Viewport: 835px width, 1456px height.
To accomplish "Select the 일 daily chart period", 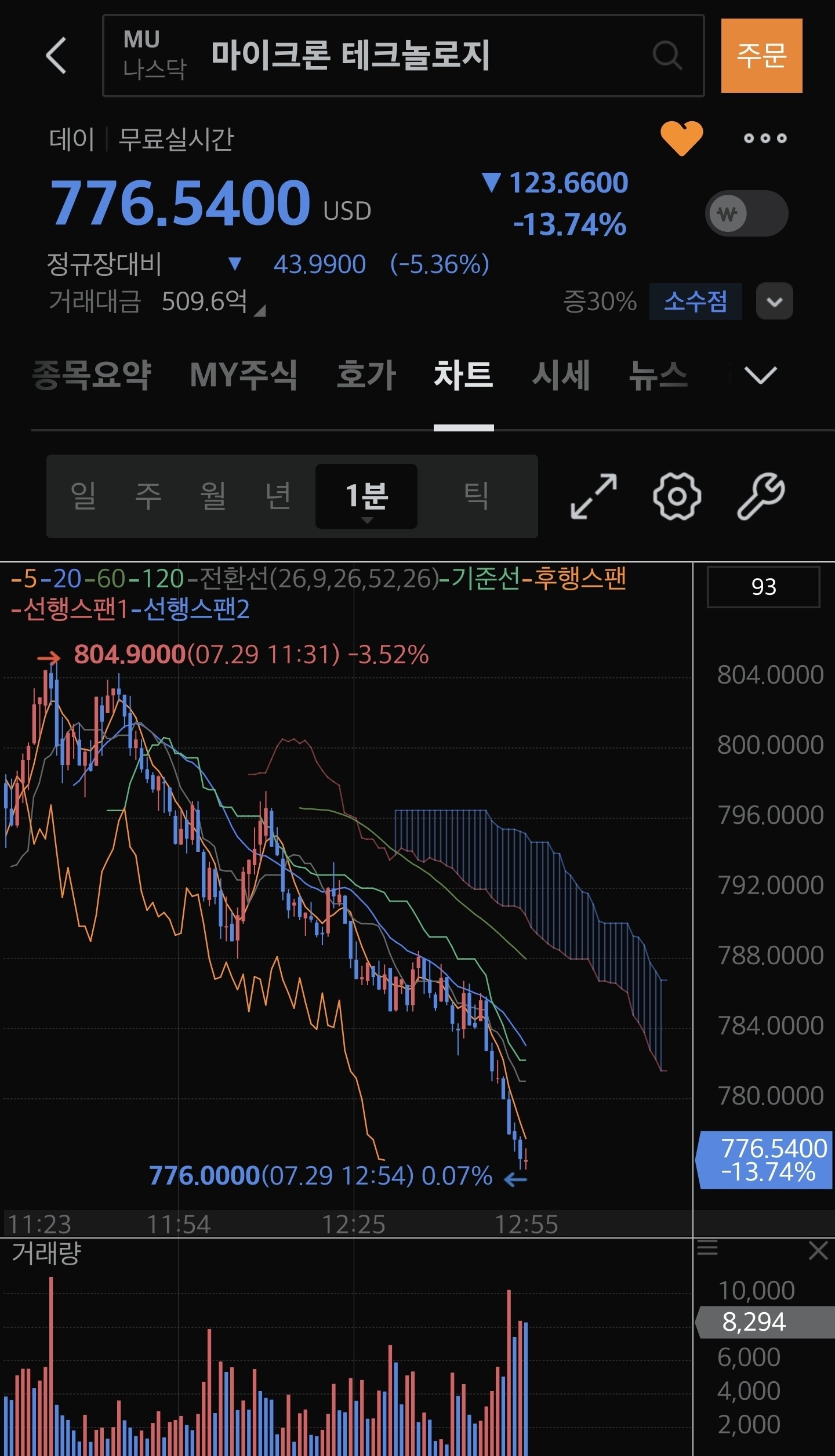I will point(83,496).
